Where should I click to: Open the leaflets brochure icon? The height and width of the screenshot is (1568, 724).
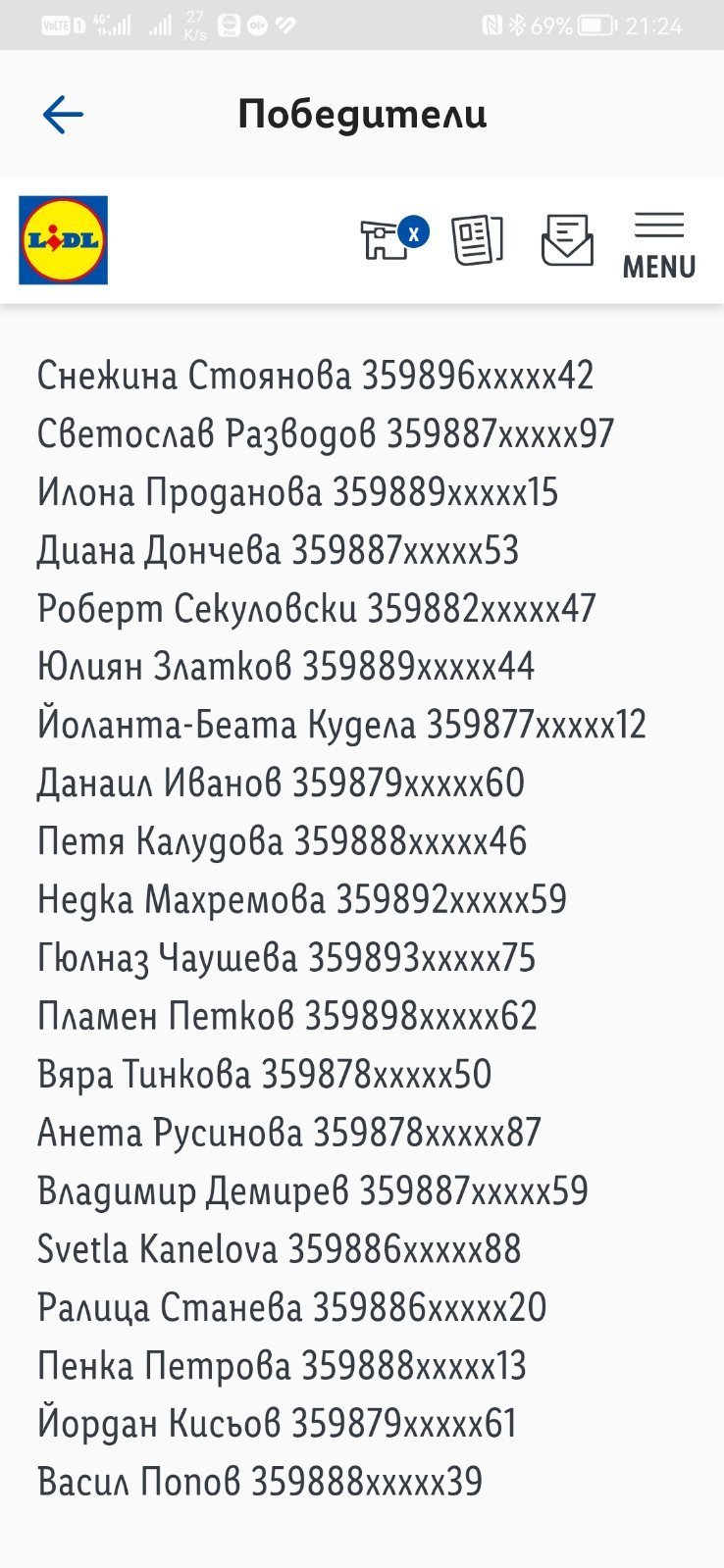tap(477, 240)
